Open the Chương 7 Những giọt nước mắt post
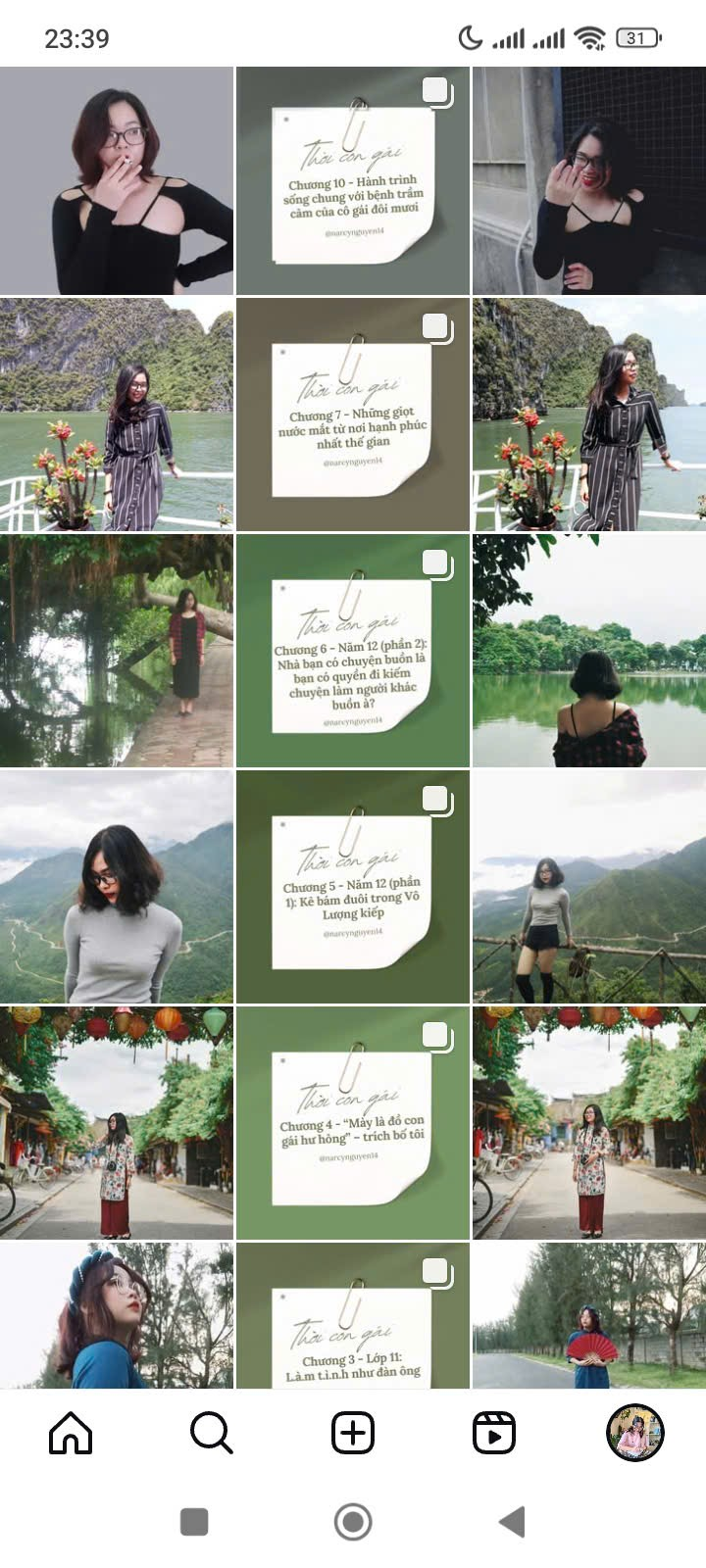 (353, 415)
